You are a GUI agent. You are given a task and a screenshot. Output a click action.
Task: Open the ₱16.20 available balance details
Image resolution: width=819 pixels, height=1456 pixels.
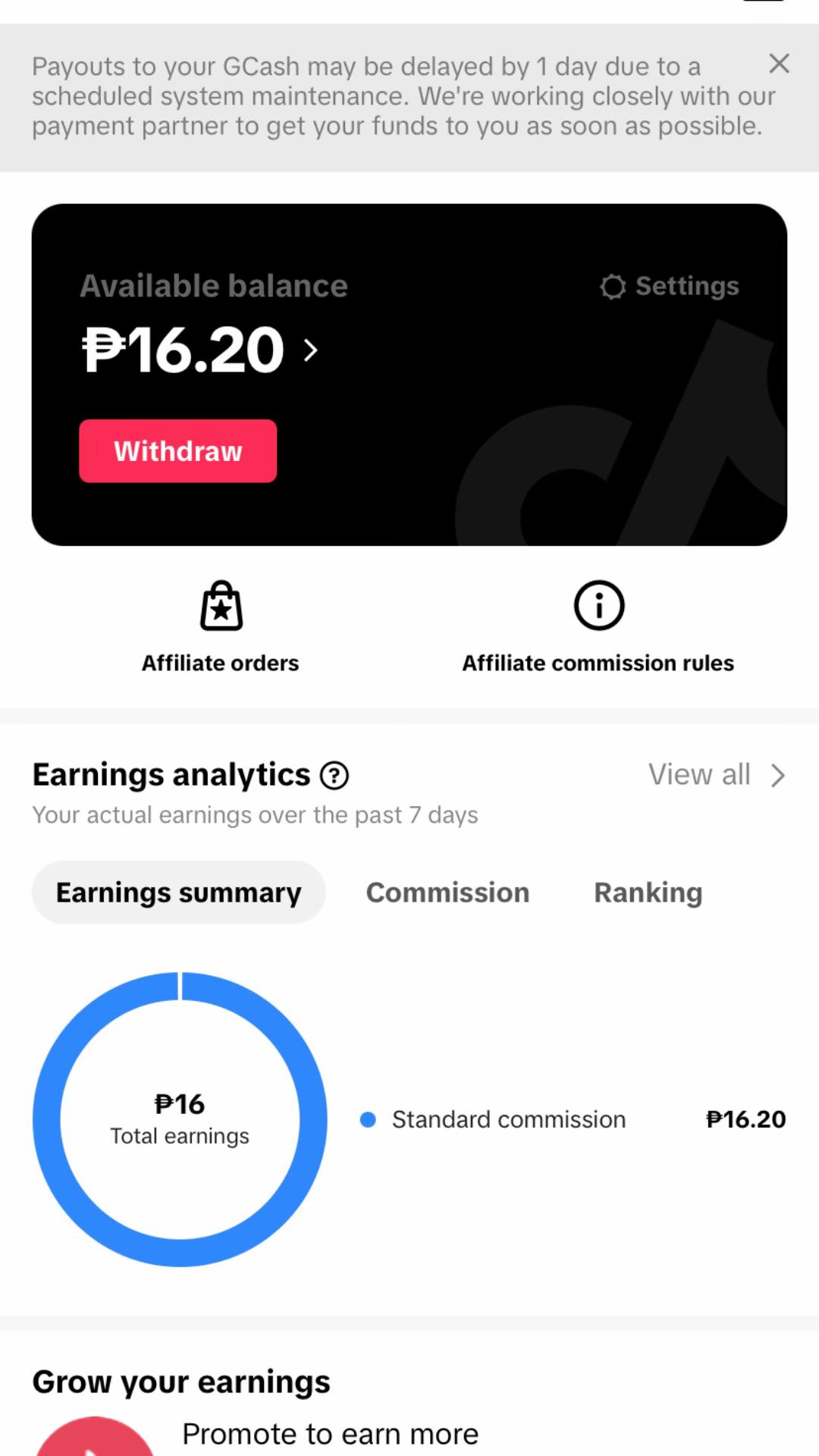[199, 350]
